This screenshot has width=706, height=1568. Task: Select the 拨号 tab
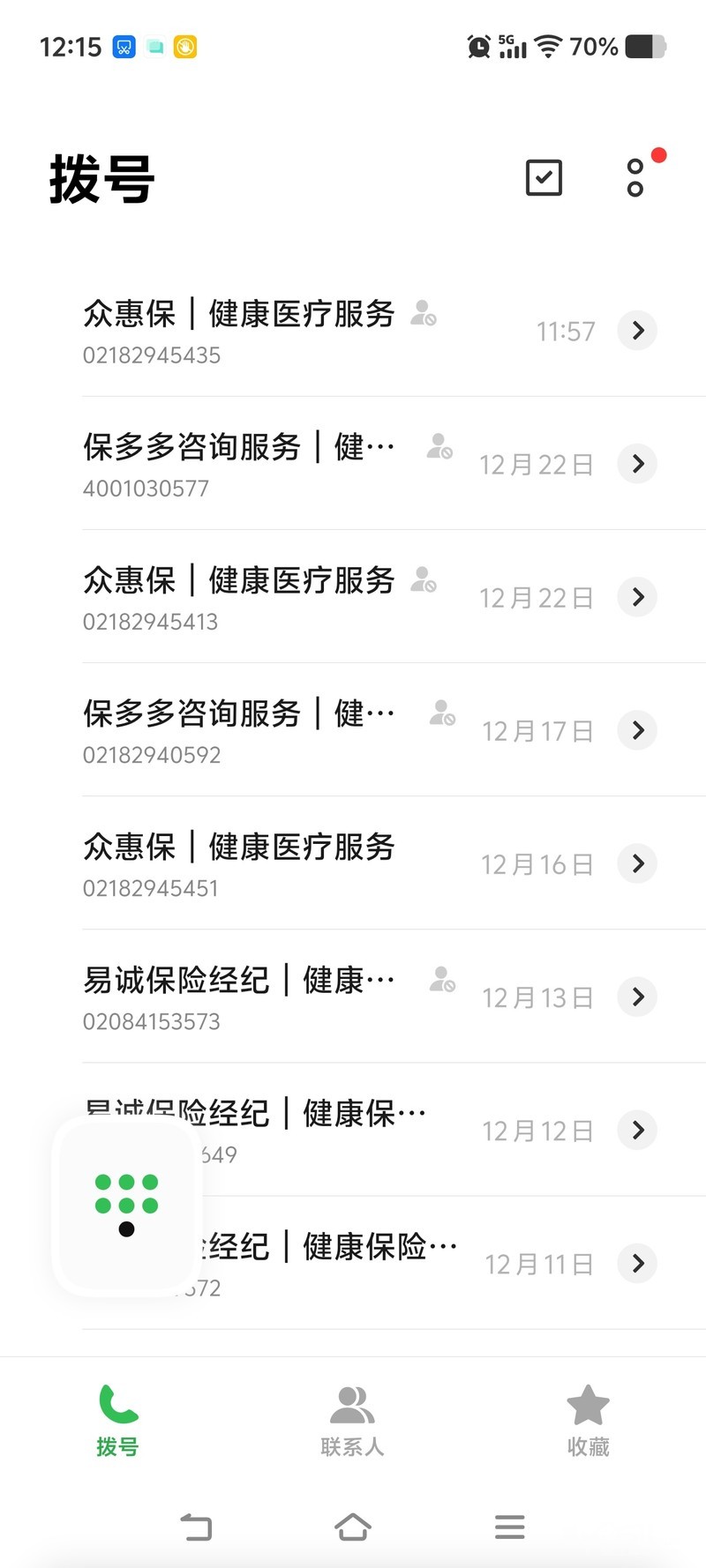pos(117,1420)
